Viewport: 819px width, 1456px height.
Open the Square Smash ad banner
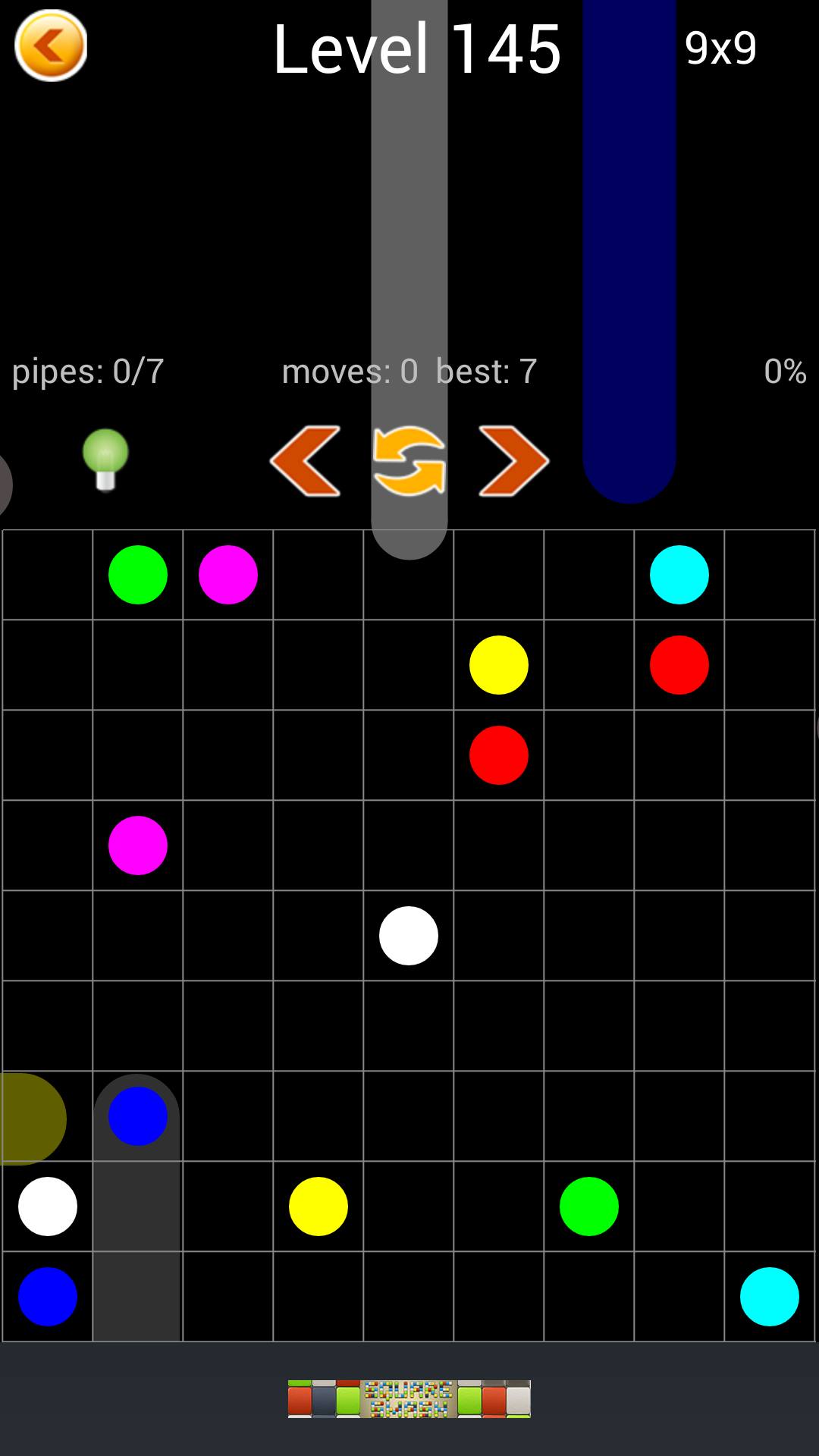click(409, 1398)
